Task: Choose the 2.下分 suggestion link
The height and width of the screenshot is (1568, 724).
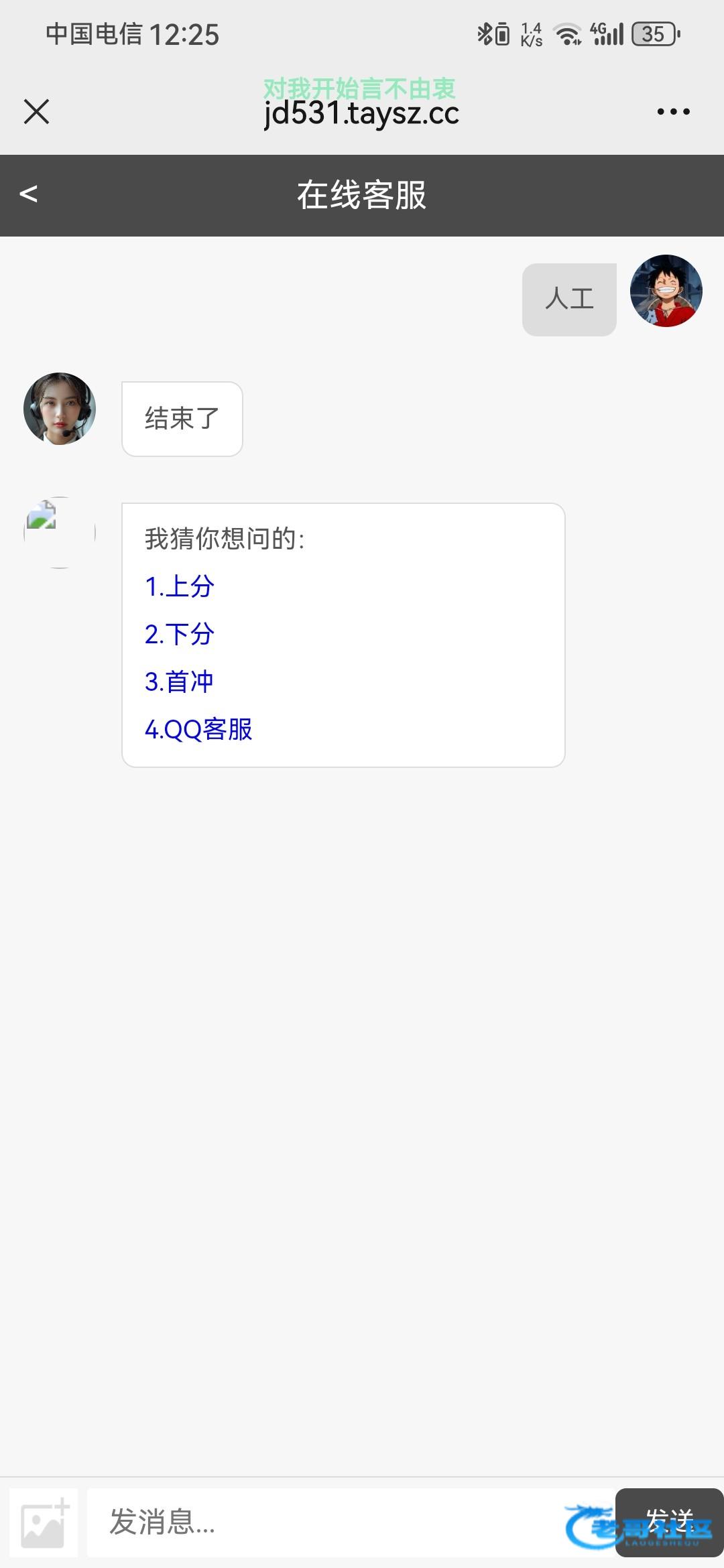Action: [x=179, y=634]
